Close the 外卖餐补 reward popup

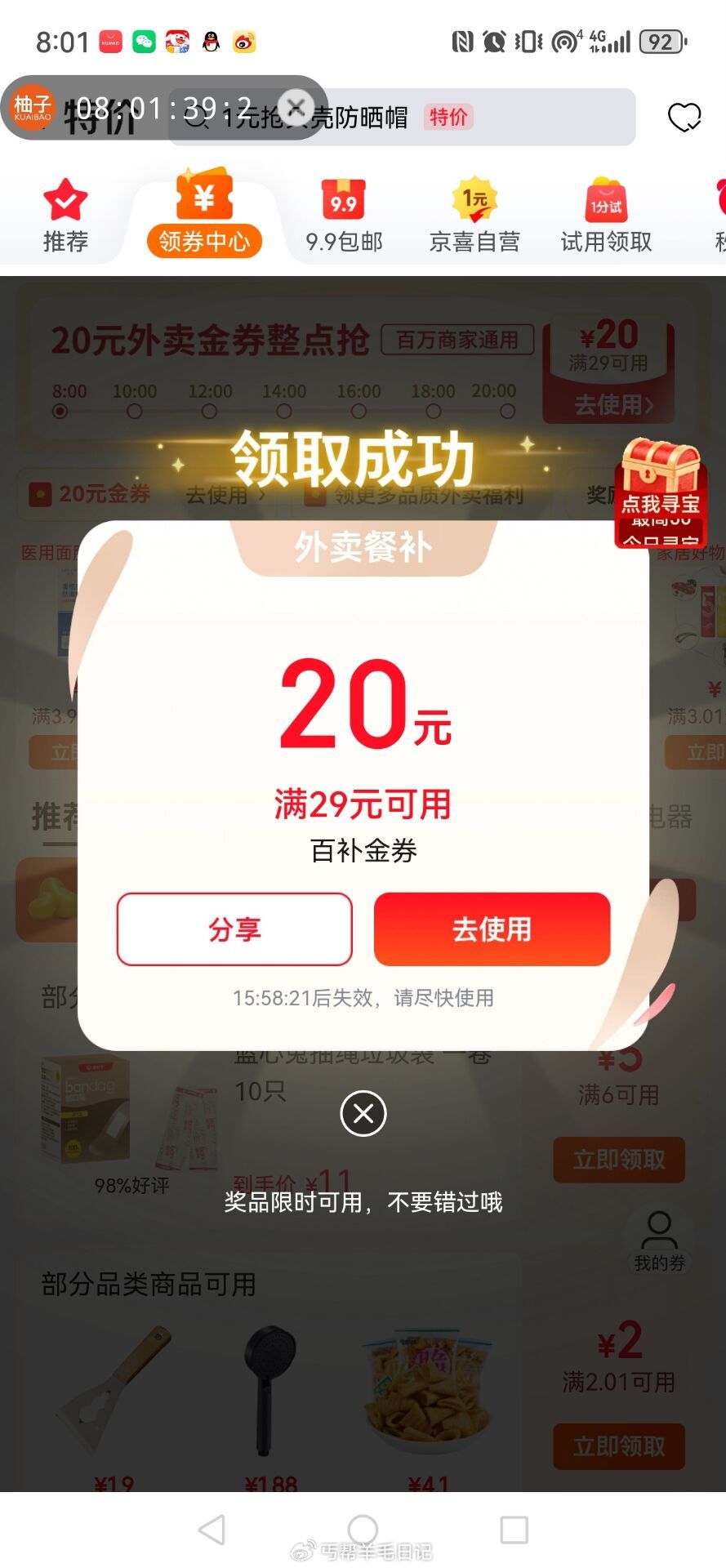[x=363, y=1113]
